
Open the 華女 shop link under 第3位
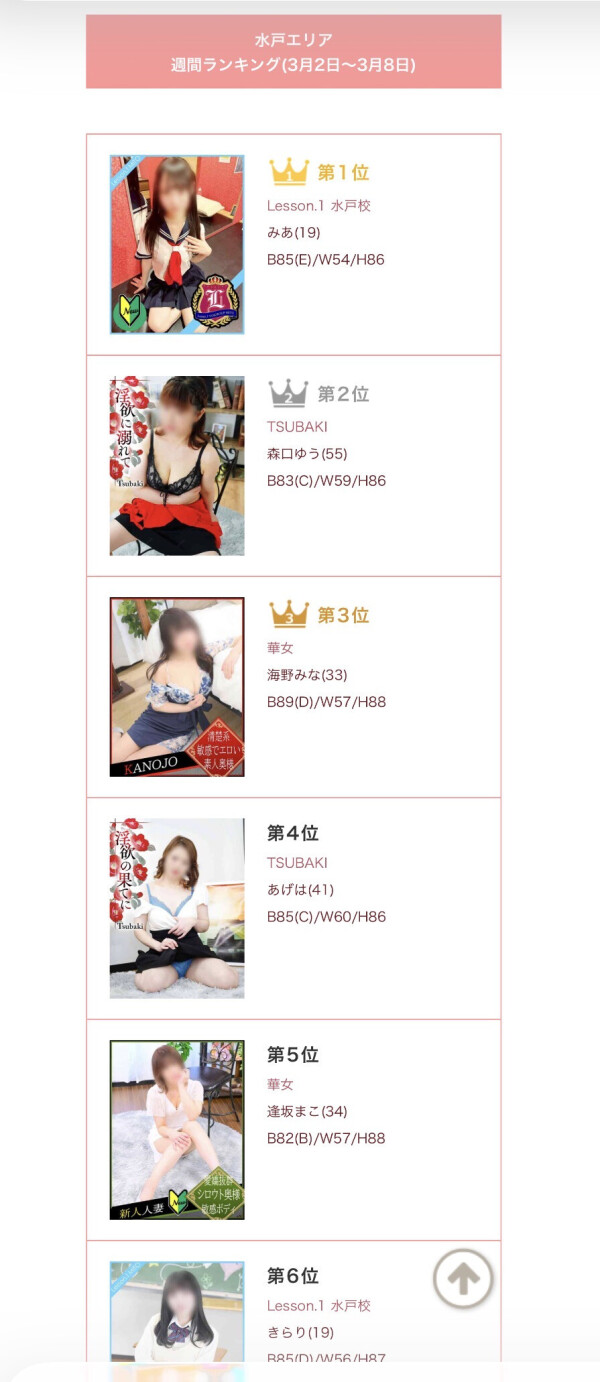pos(280,648)
